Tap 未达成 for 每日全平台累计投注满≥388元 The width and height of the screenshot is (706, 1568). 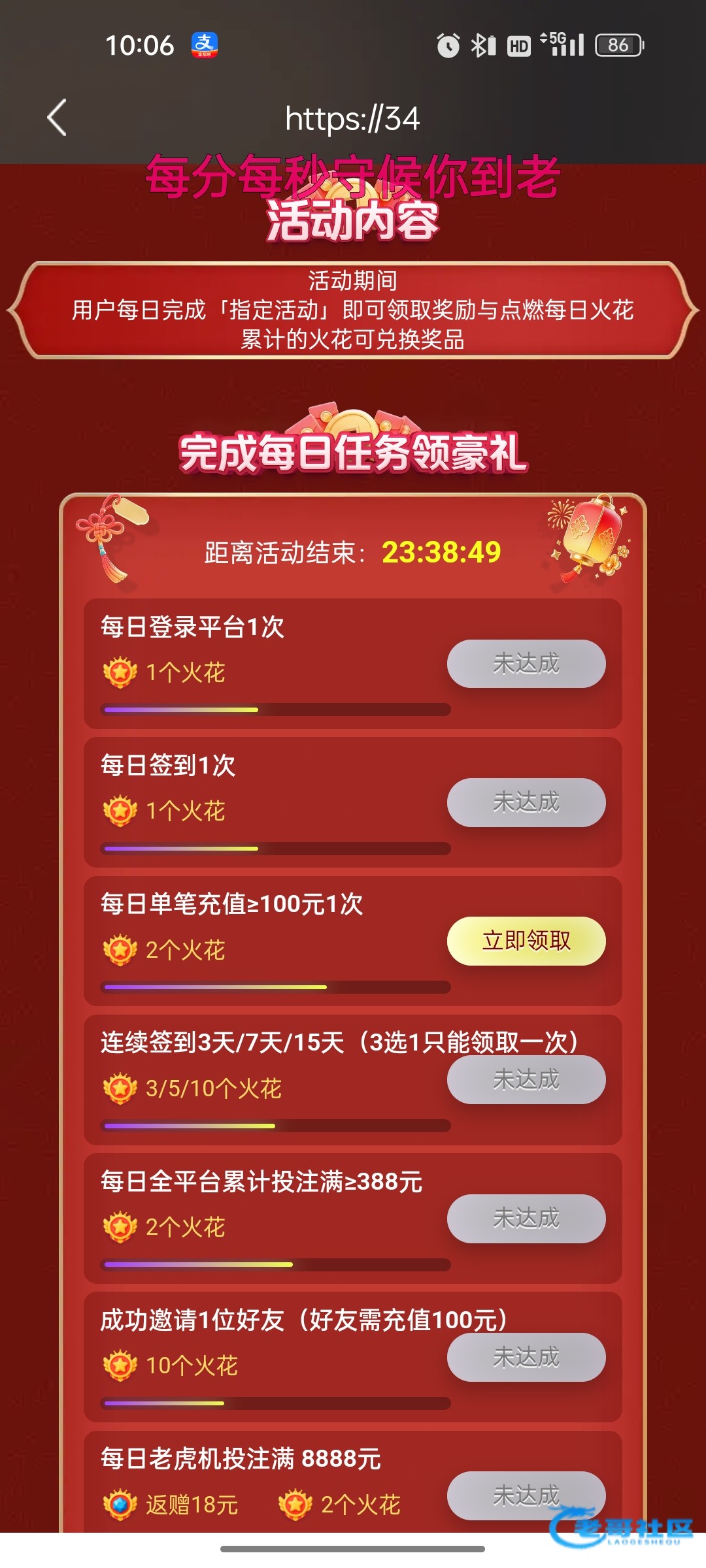coord(526,1218)
